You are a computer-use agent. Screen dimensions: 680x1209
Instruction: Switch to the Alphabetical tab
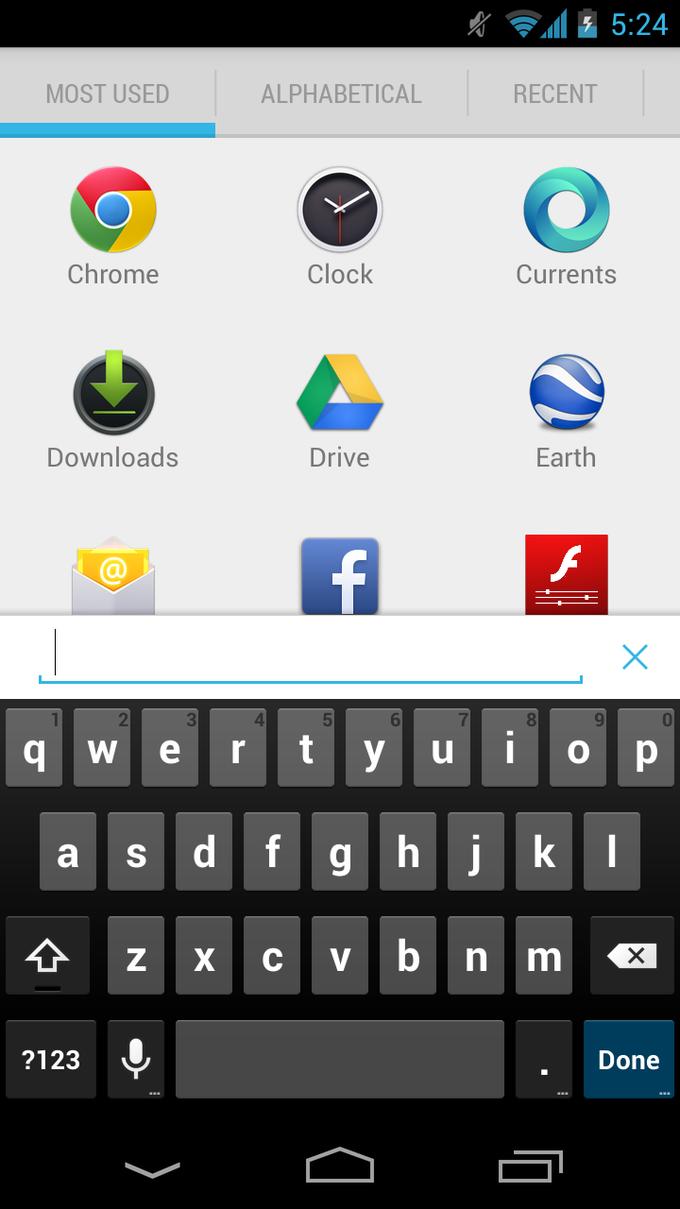[x=341, y=94]
